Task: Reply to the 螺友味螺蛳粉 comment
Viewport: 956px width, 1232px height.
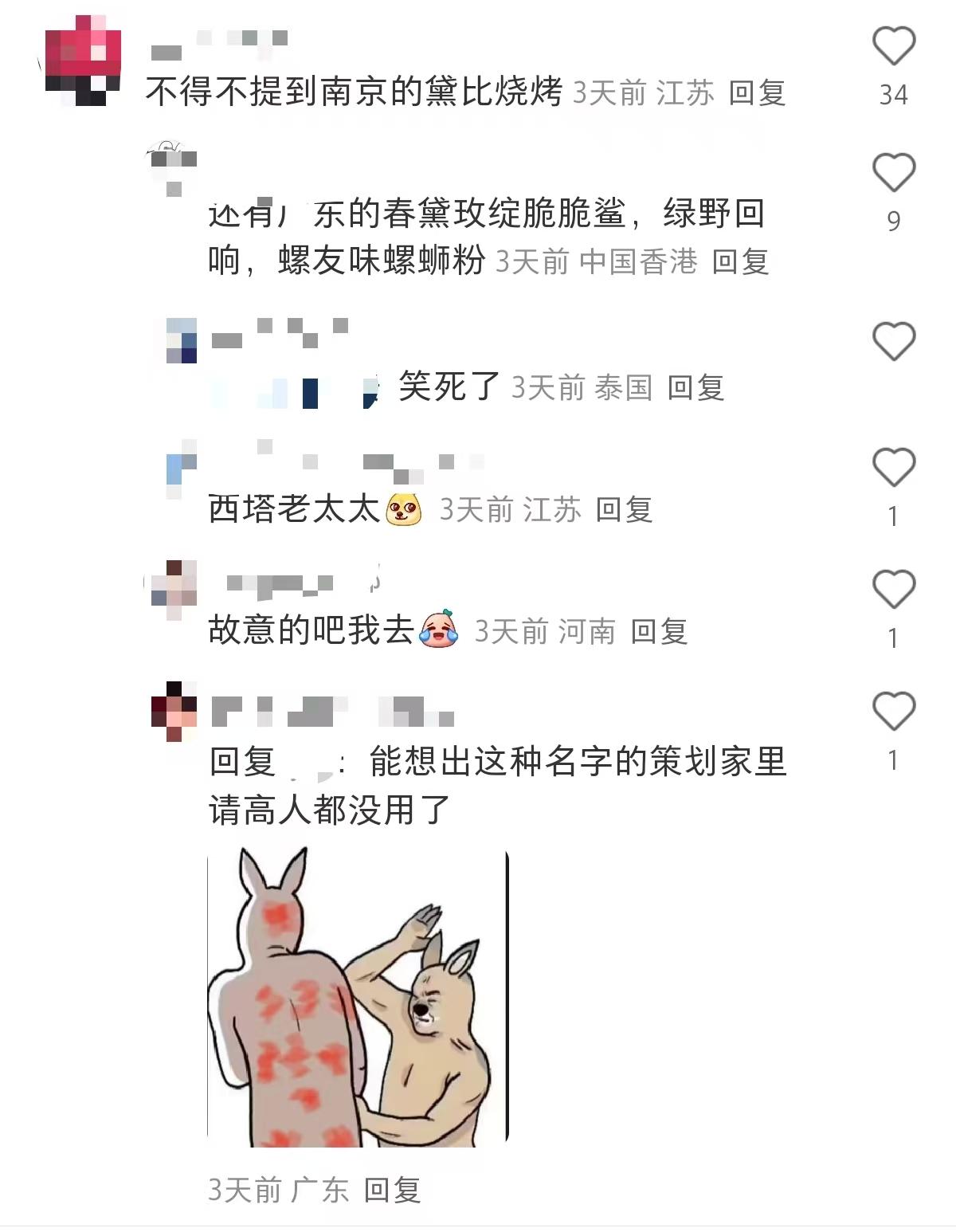Action: point(739,261)
